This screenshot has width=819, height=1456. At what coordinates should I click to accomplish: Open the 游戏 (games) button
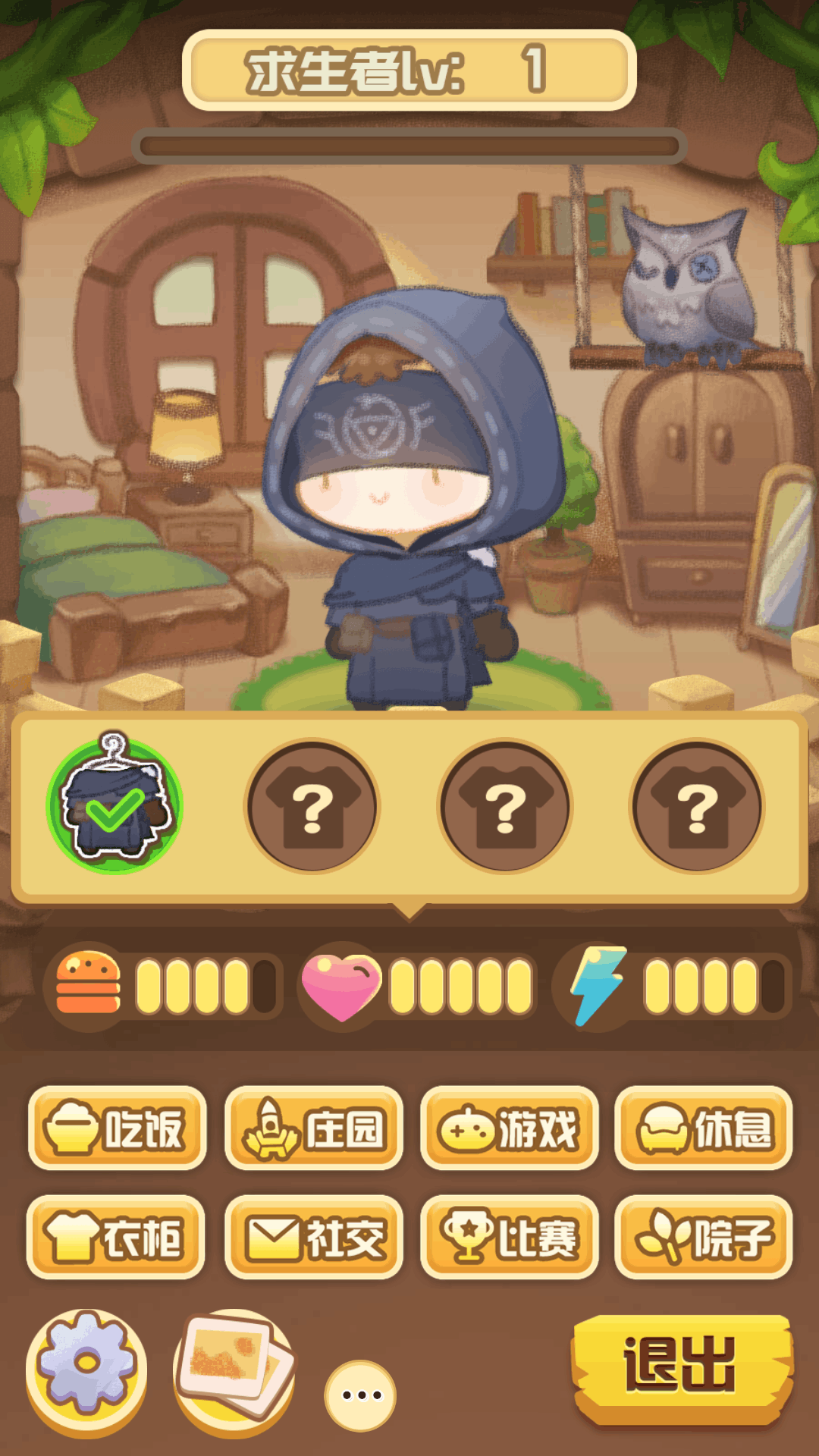509,1128
